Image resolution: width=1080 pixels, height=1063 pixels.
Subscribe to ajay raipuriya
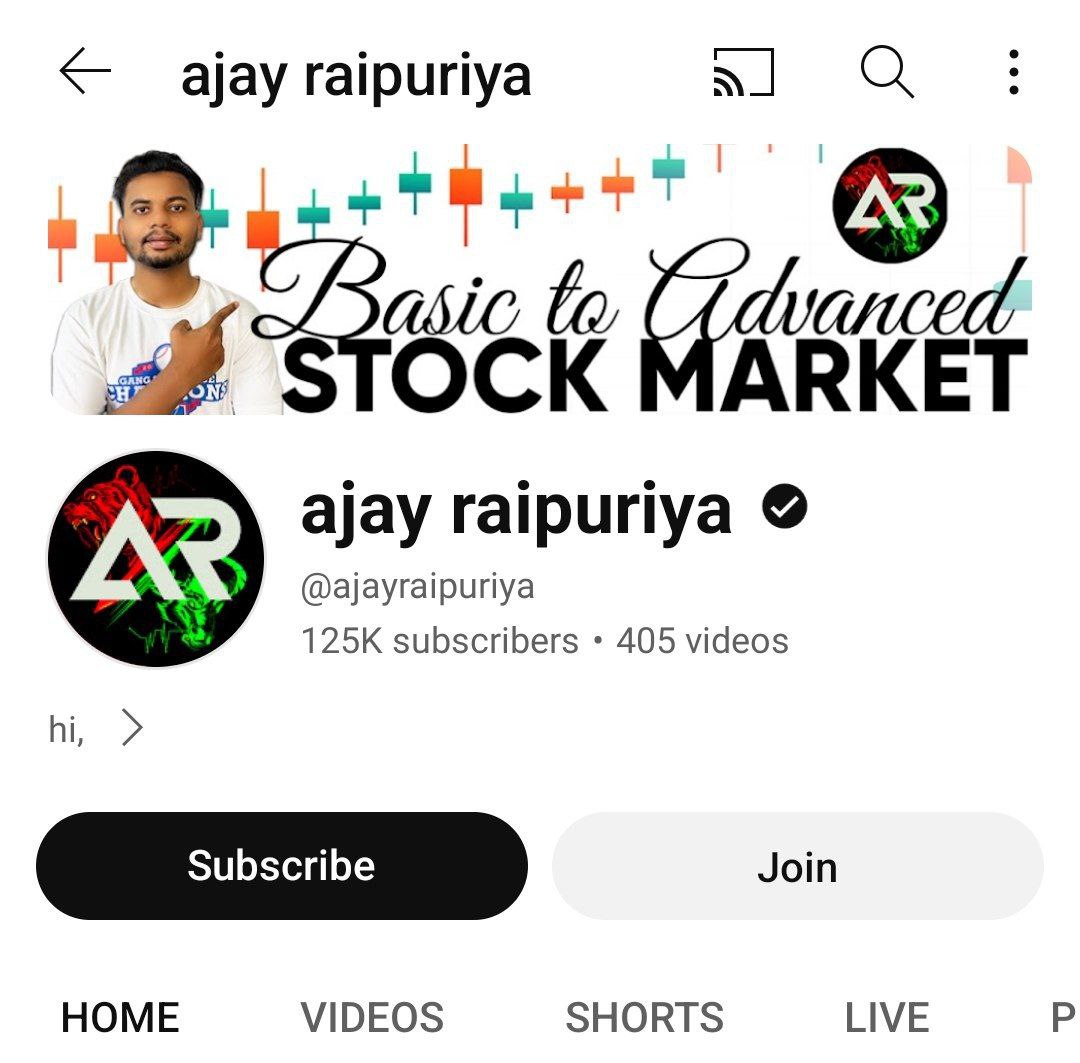pyautogui.click(x=281, y=866)
